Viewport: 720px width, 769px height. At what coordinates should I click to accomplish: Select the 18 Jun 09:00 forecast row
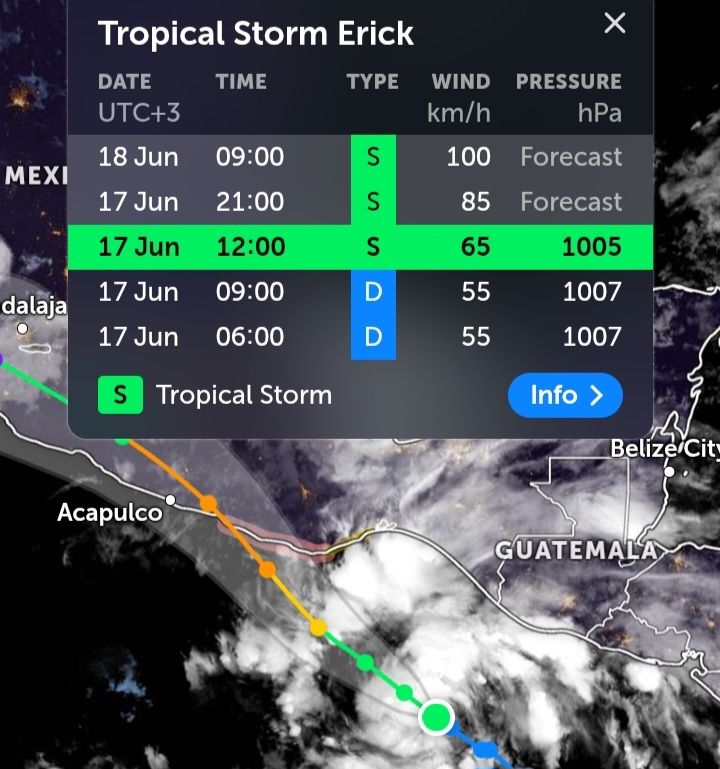(x=360, y=157)
